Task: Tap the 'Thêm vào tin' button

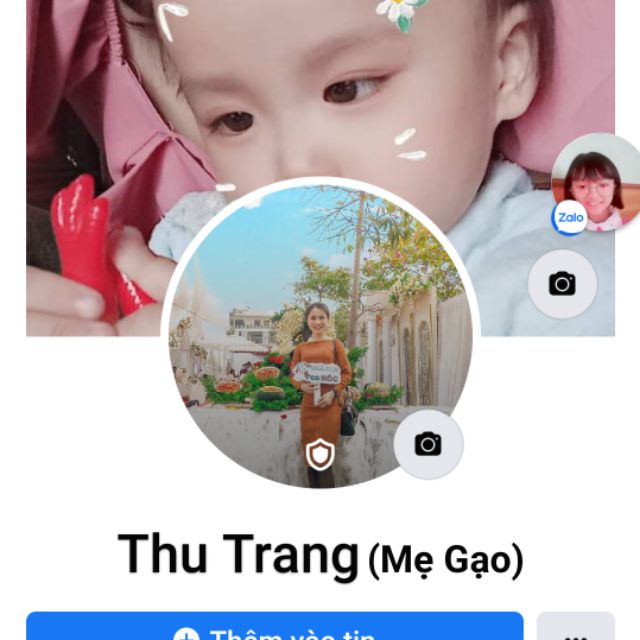Action: (275, 628)
